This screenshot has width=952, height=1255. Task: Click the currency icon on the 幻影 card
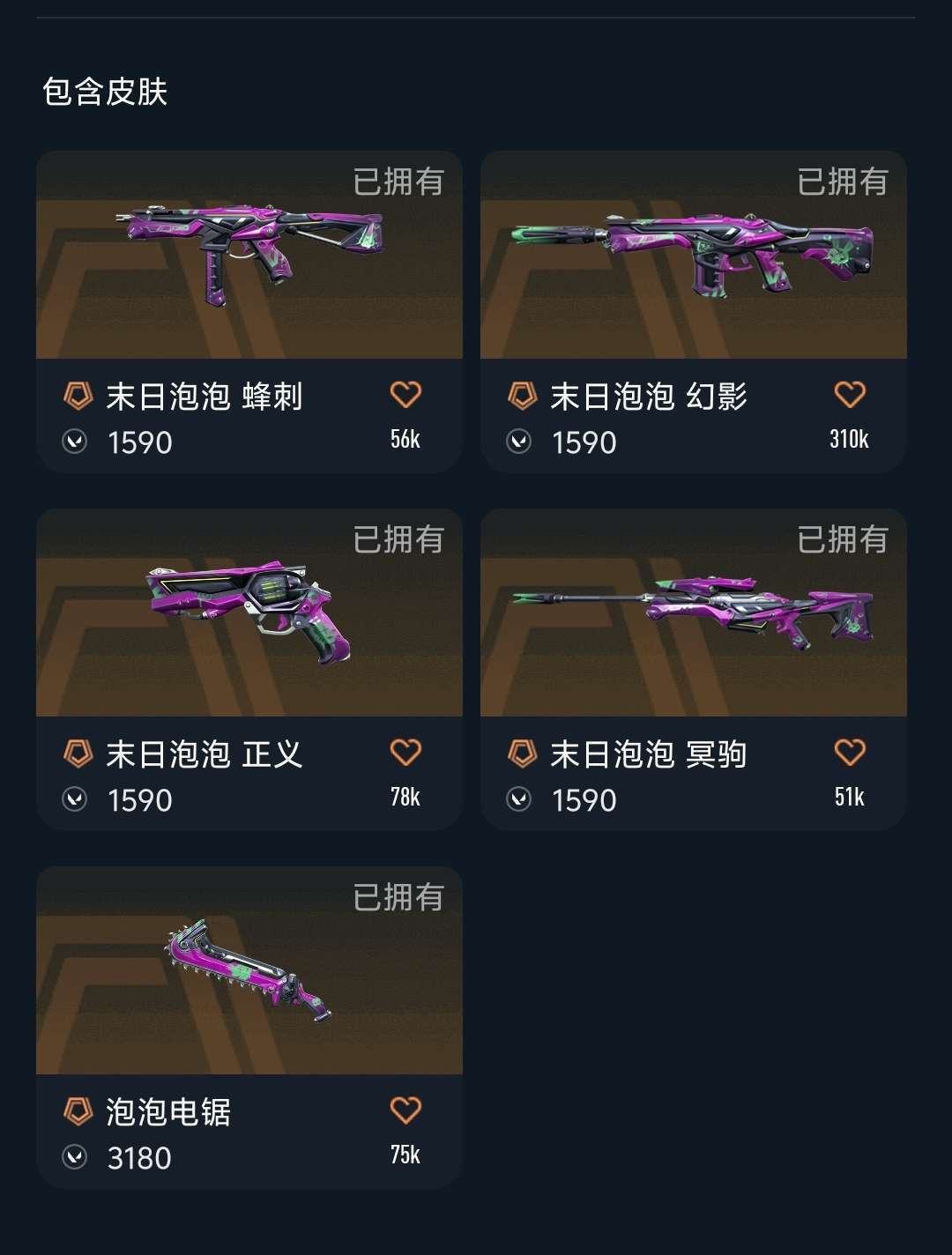click(519, 442)
